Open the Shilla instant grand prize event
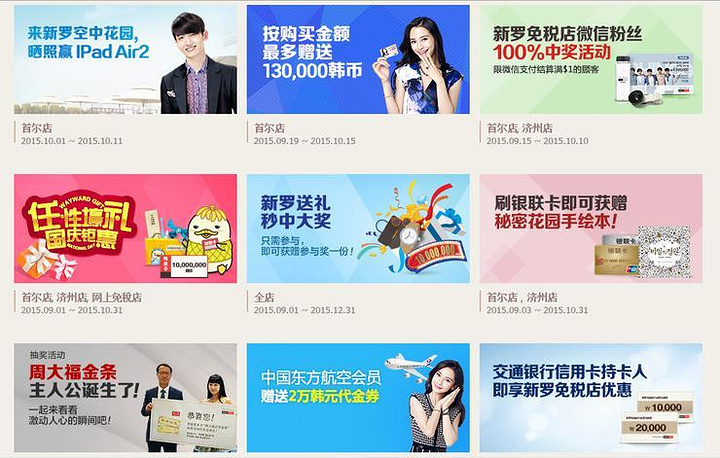 pyautogui.click(x=357, y=229)
